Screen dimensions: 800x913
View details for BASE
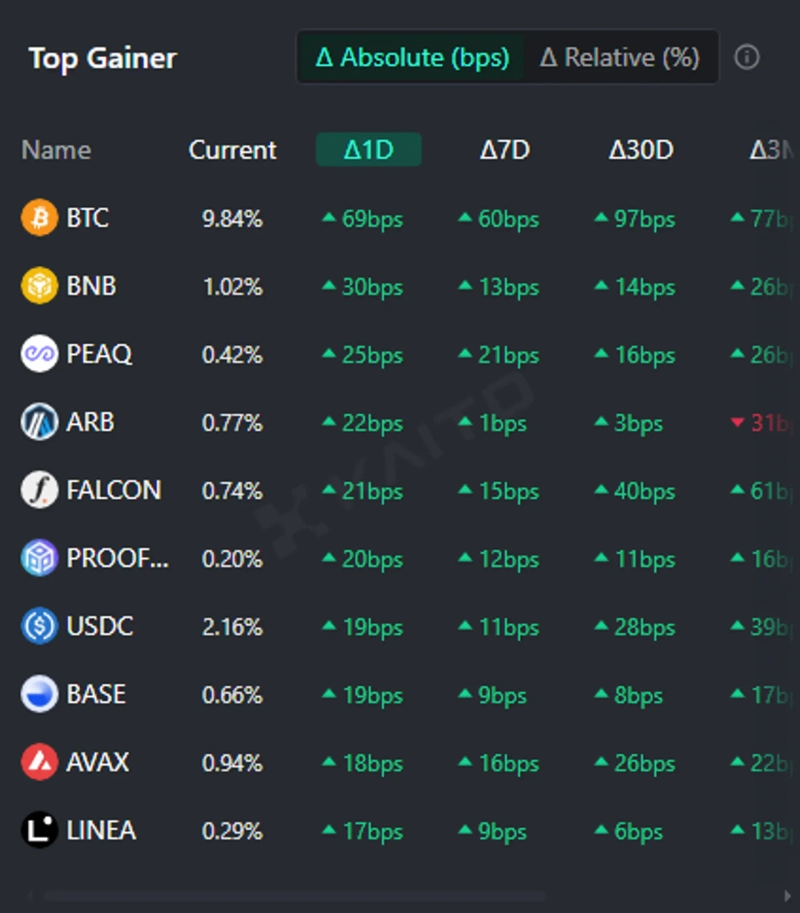95,694
